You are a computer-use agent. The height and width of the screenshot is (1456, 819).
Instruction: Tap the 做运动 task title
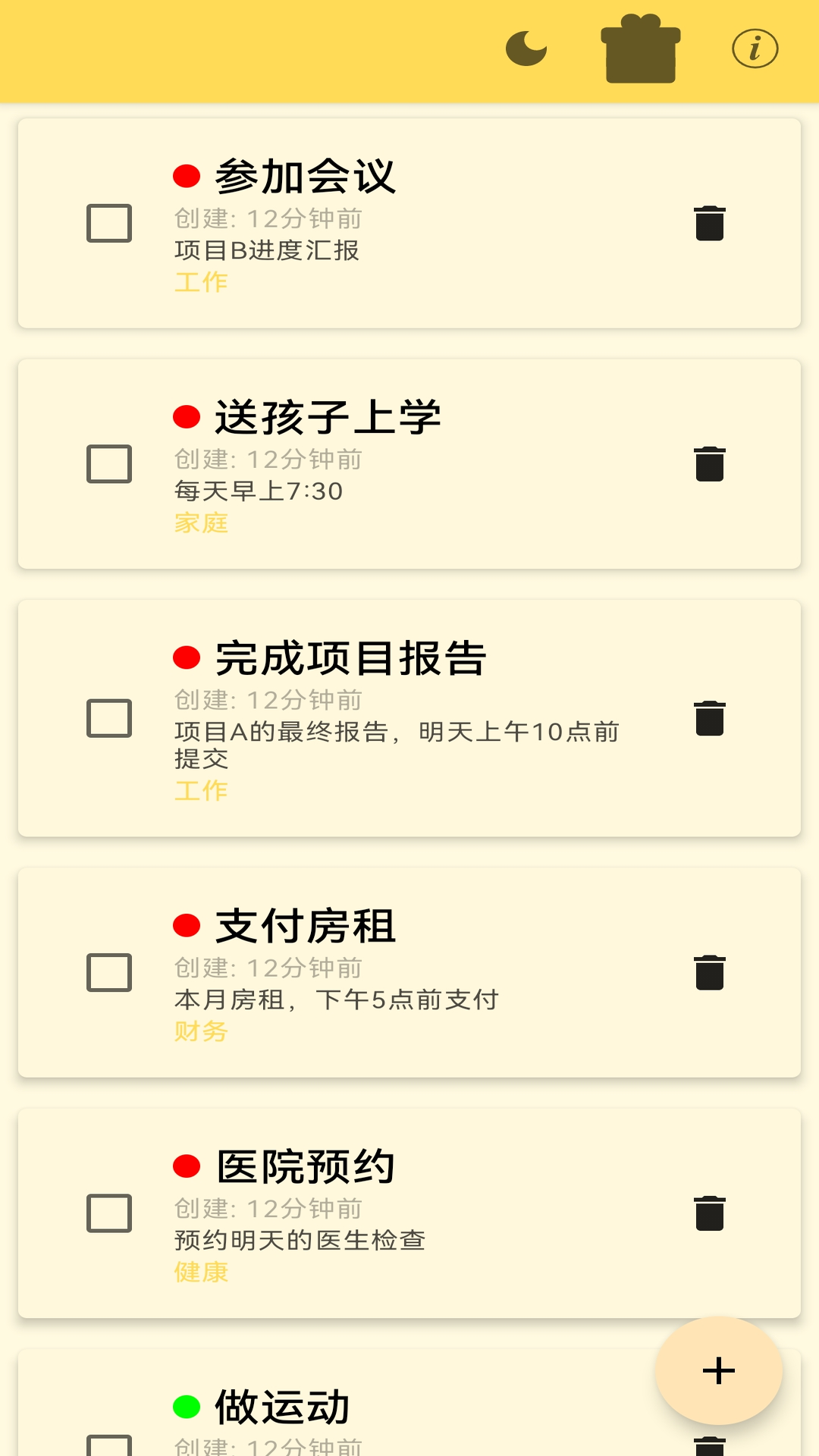283,1404
